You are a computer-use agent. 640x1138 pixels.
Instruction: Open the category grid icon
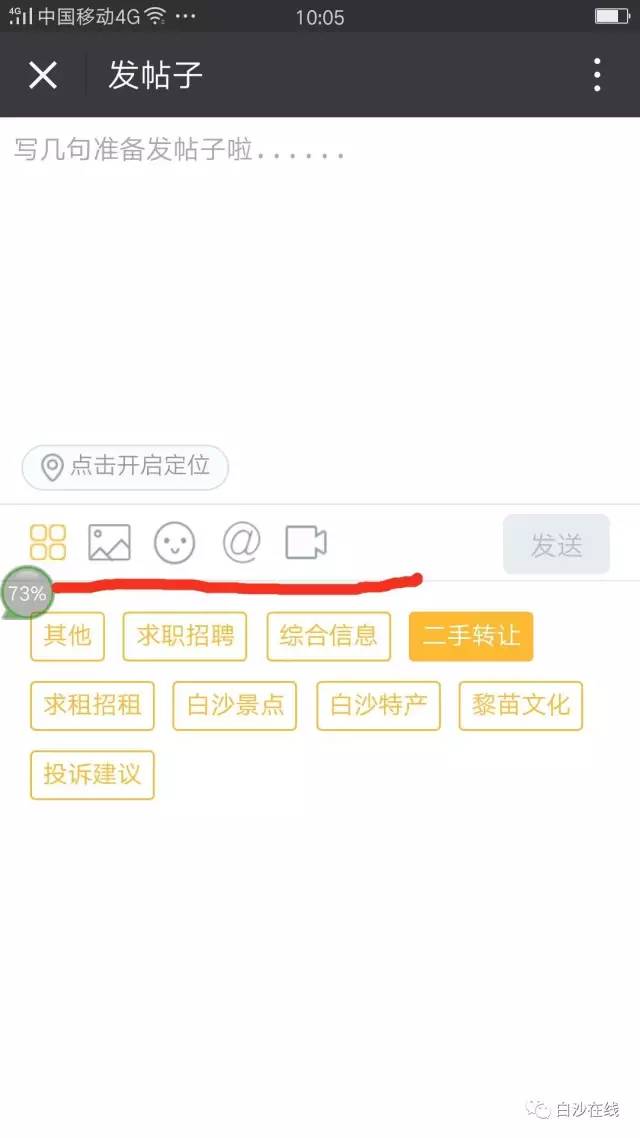pos(48,543)
